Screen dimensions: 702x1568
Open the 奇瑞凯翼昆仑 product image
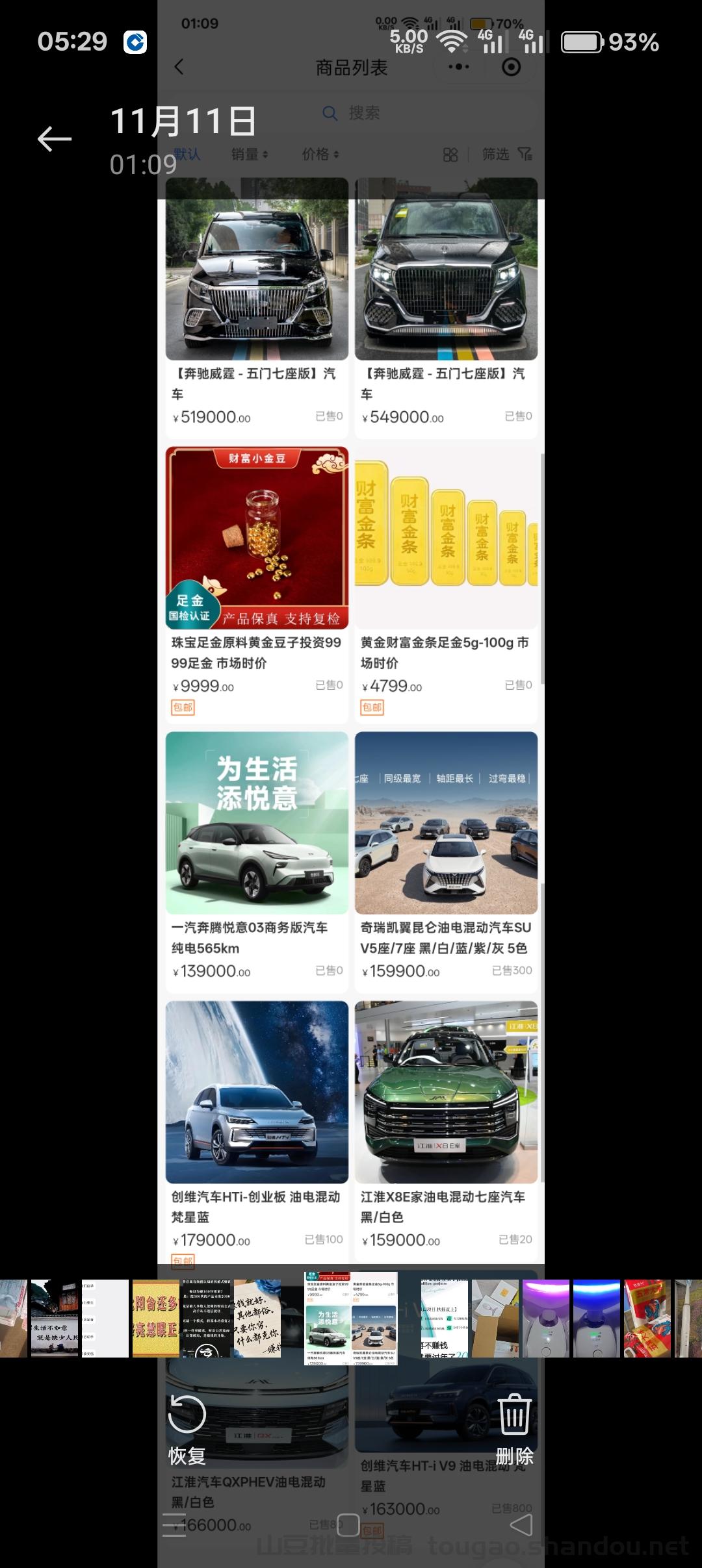(447, 823)
